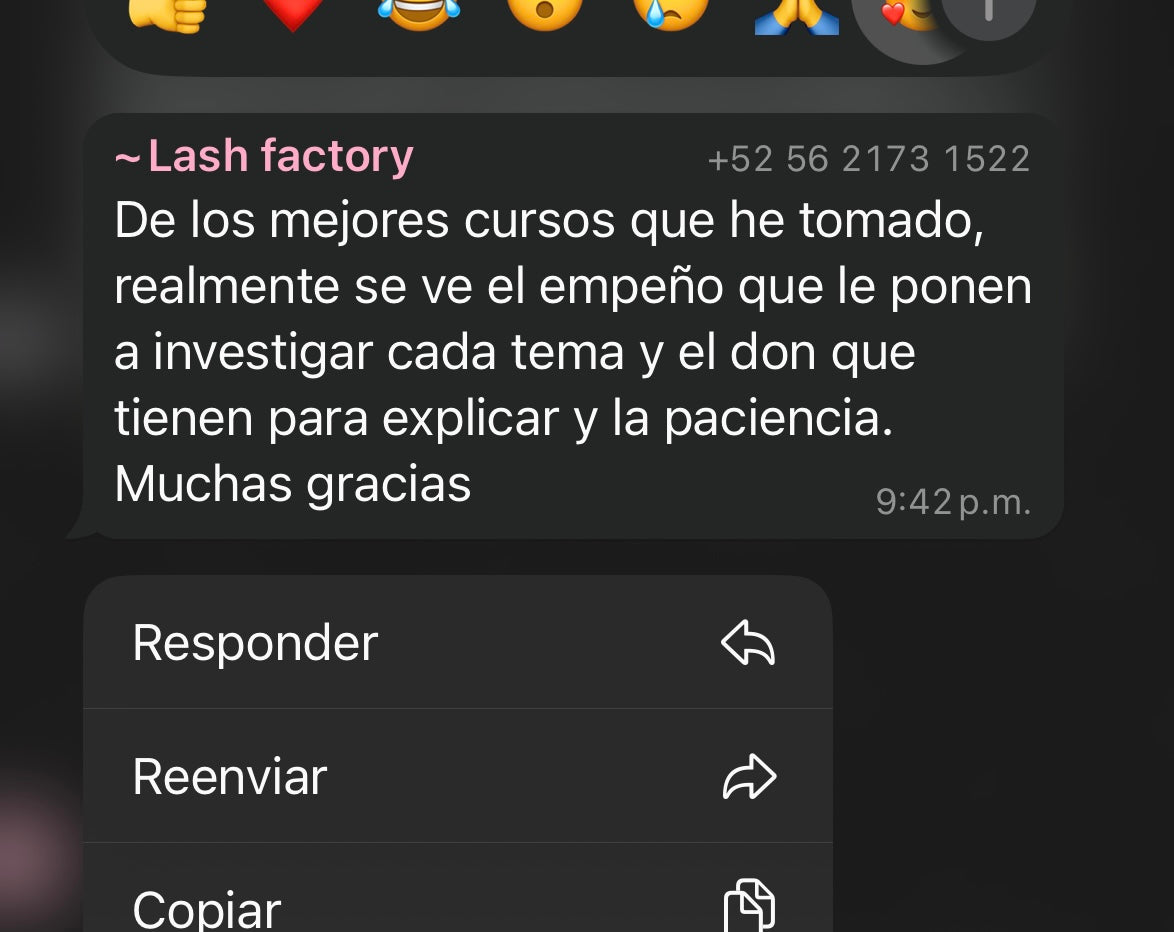React with the crying face emoji
The image size is (1174, 932).
click(x=671, y=10)
